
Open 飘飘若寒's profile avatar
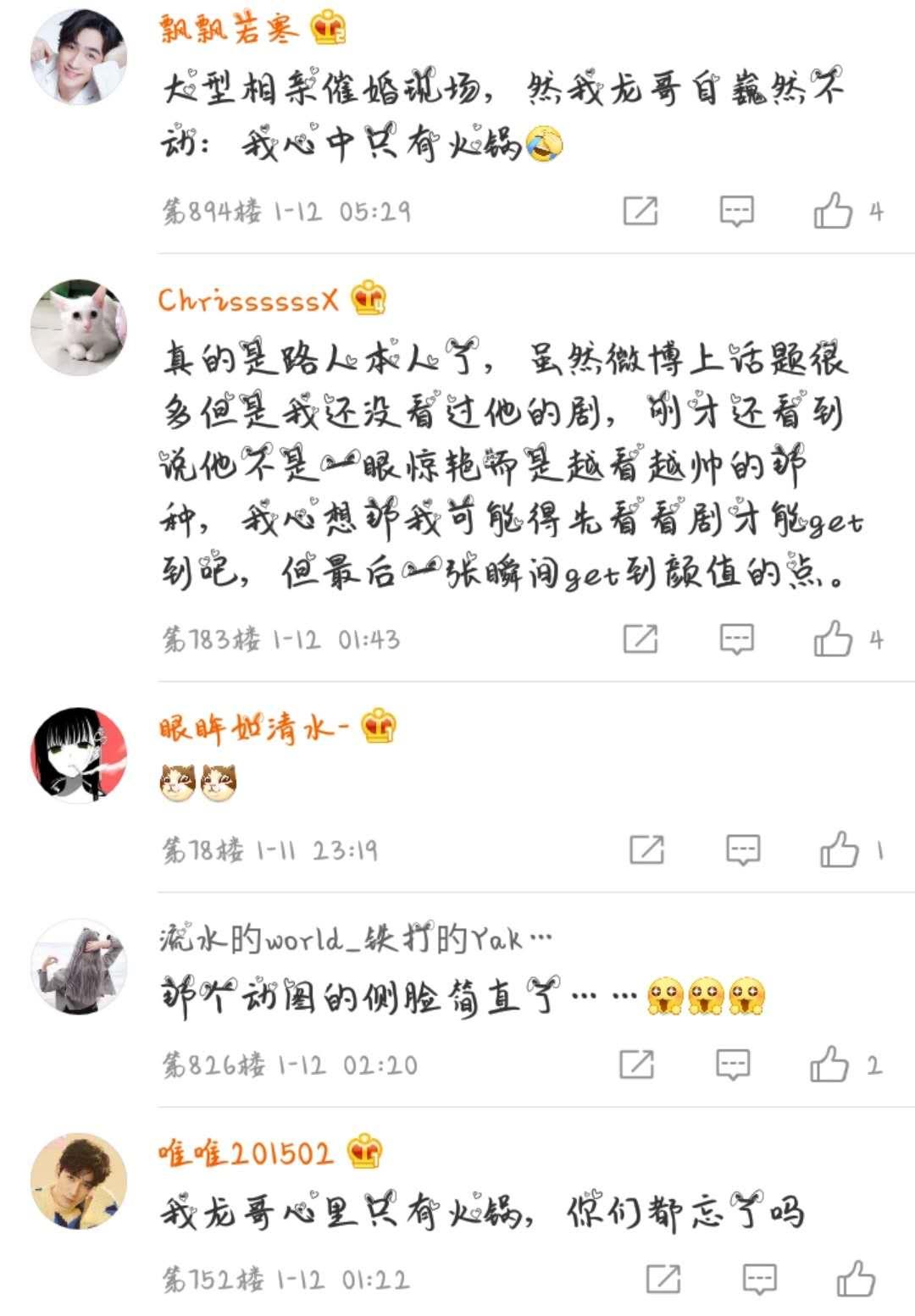click(x=78, y=56)
